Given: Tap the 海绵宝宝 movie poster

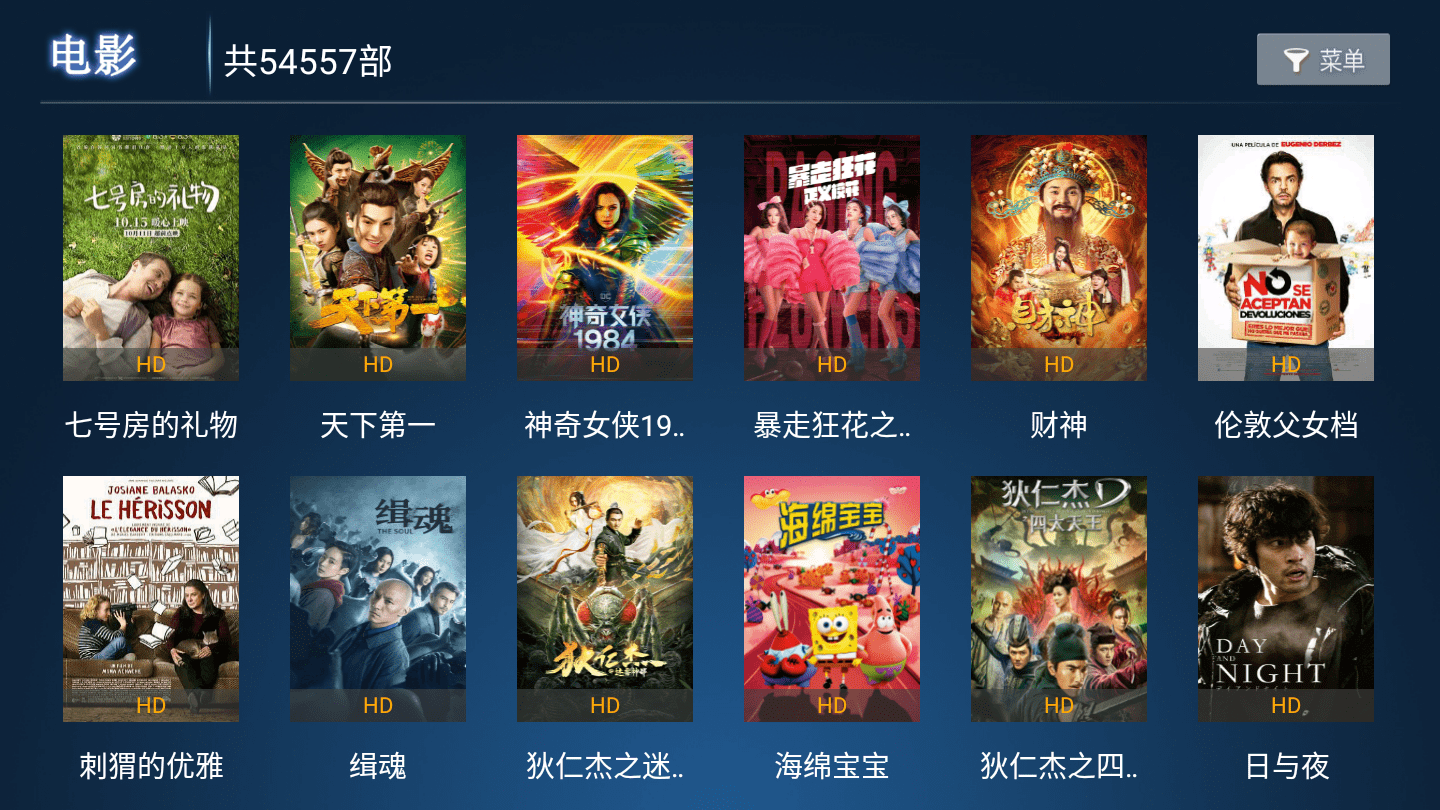Looking at the screenshot, I should point(832,598).
